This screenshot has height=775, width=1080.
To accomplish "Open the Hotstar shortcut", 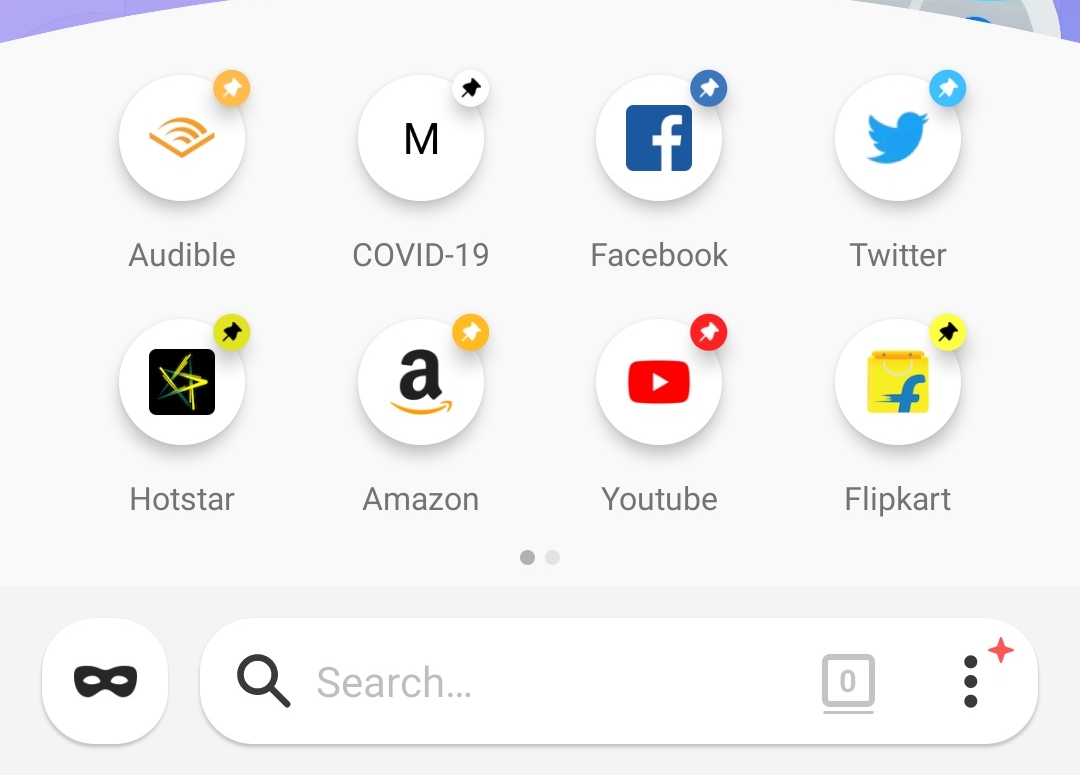I will click(182, 382).
